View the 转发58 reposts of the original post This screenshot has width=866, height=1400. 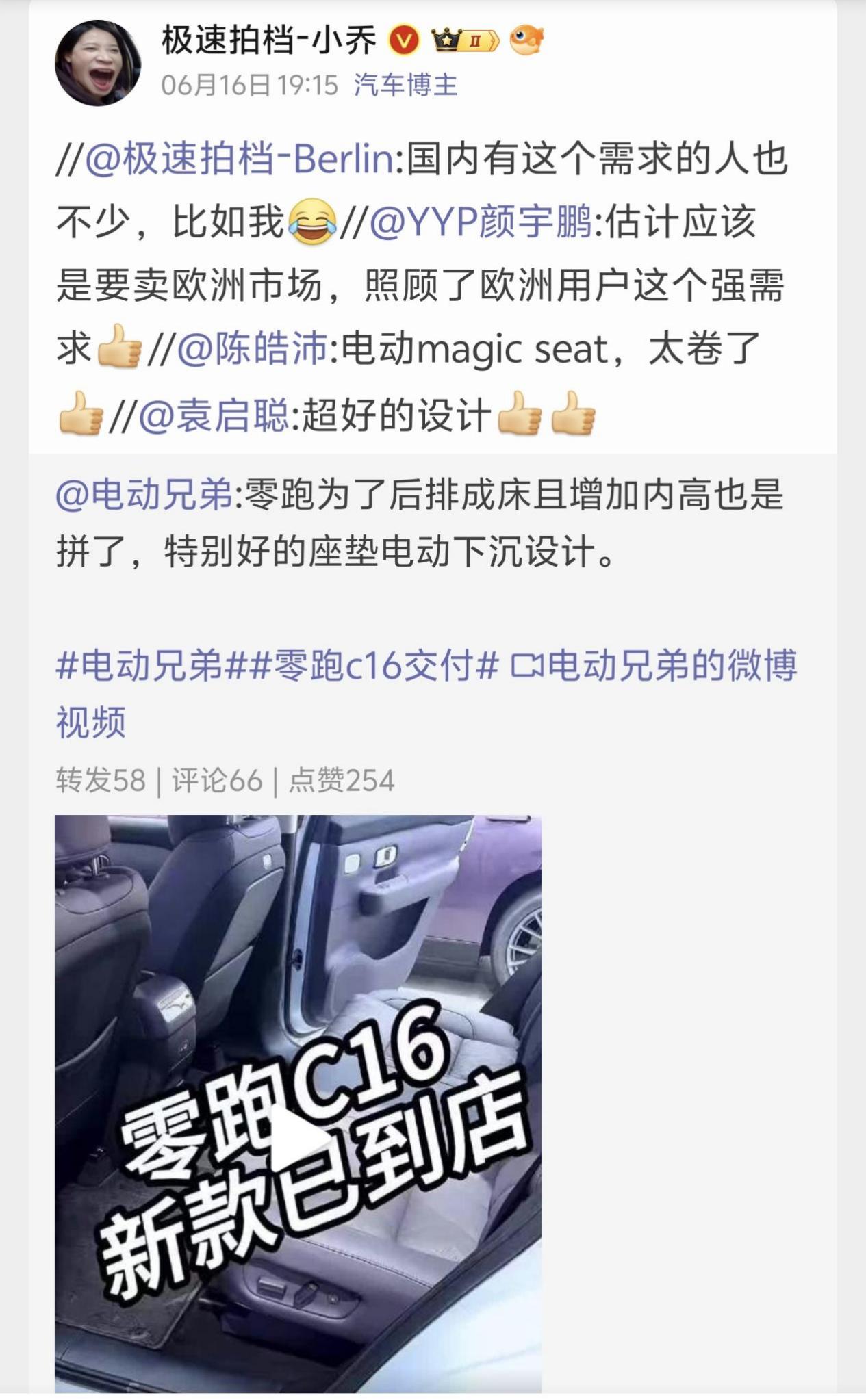(x=101, y=780)
